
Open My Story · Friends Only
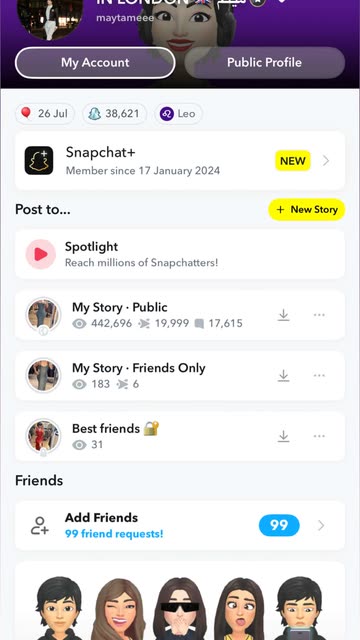[180, 376]
